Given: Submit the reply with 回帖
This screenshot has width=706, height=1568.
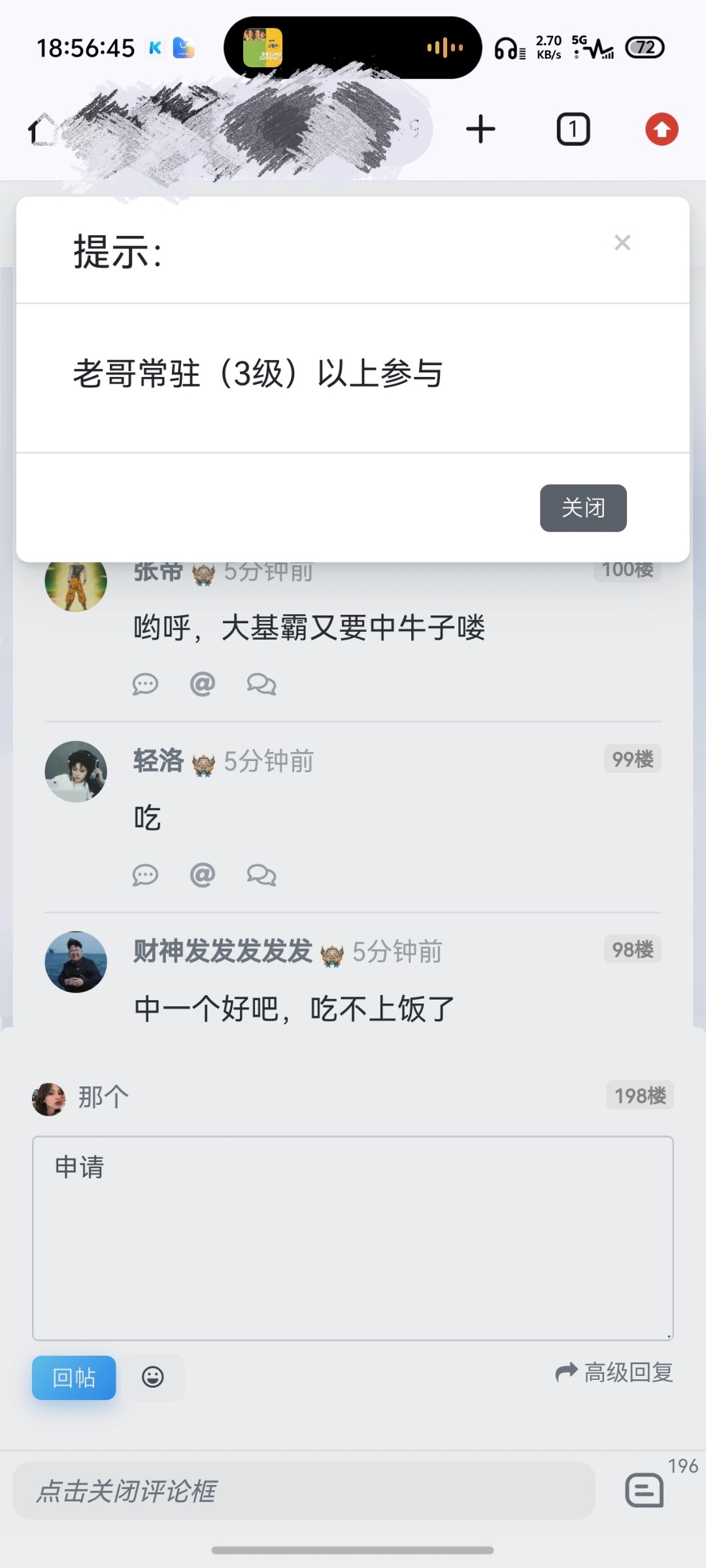Looking at the screenshot, I should click(x=74, y=1377).
